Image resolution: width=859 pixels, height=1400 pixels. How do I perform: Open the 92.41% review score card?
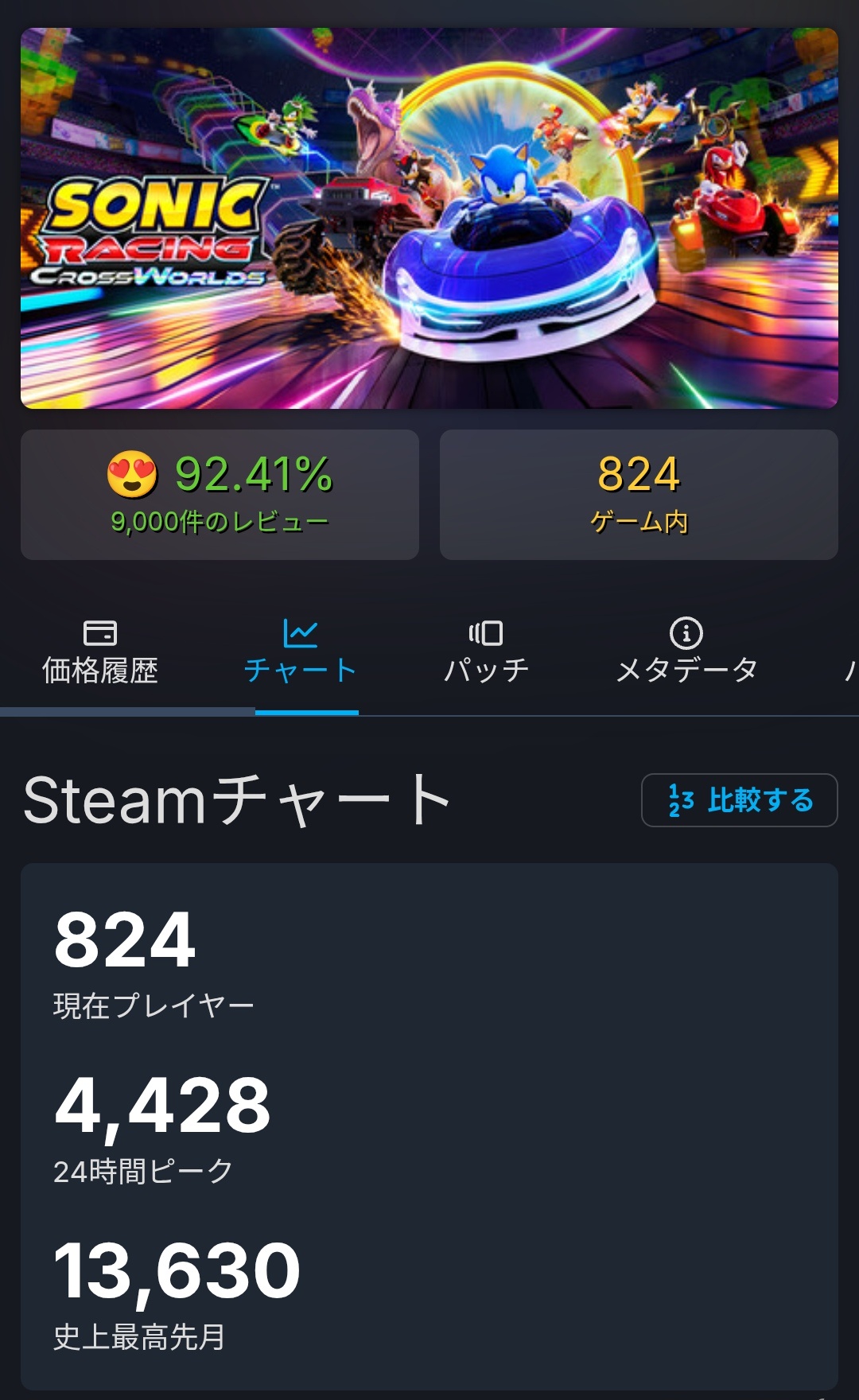coord(220,495)
